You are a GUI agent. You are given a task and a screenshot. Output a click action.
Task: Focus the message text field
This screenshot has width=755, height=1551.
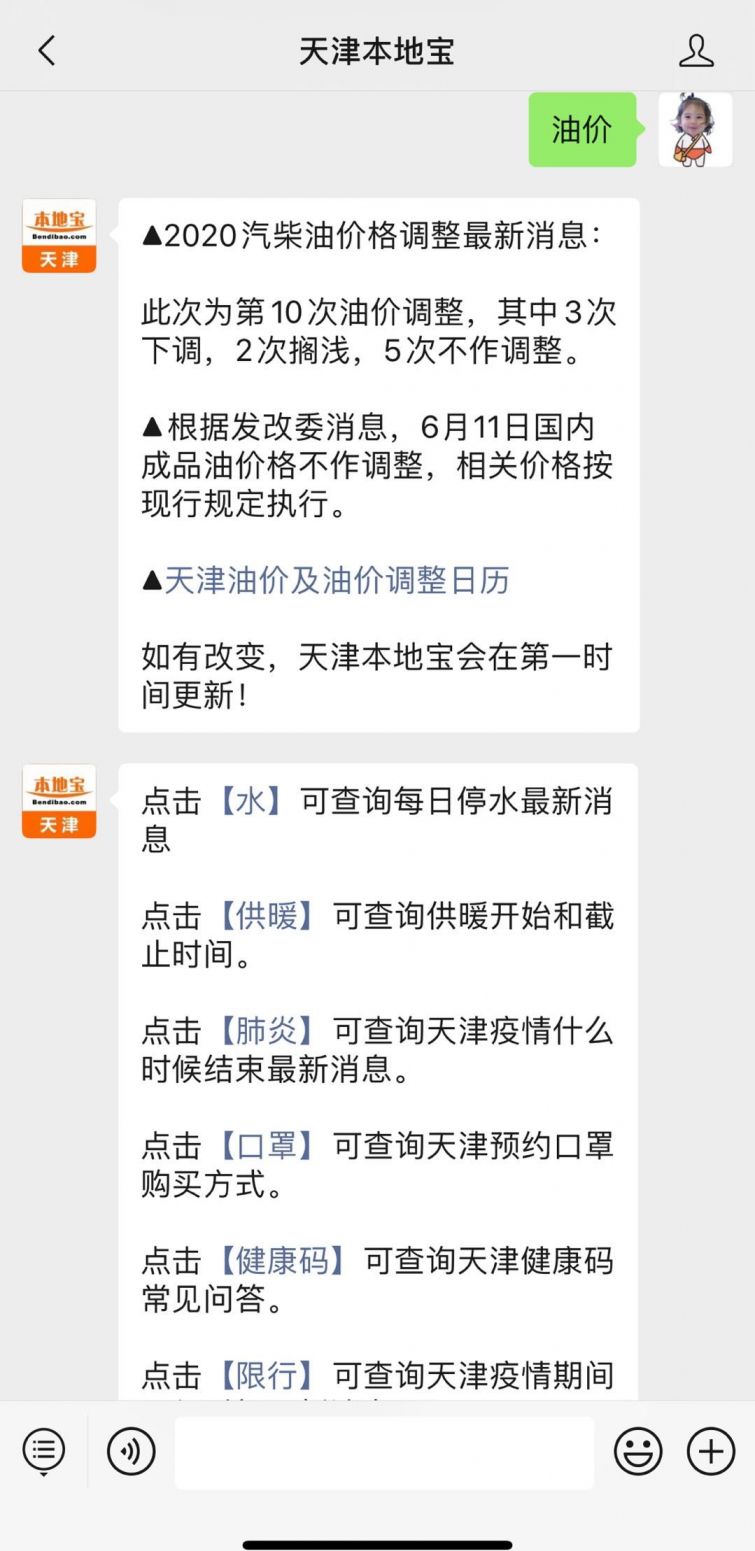click(x=384, y=1452)
